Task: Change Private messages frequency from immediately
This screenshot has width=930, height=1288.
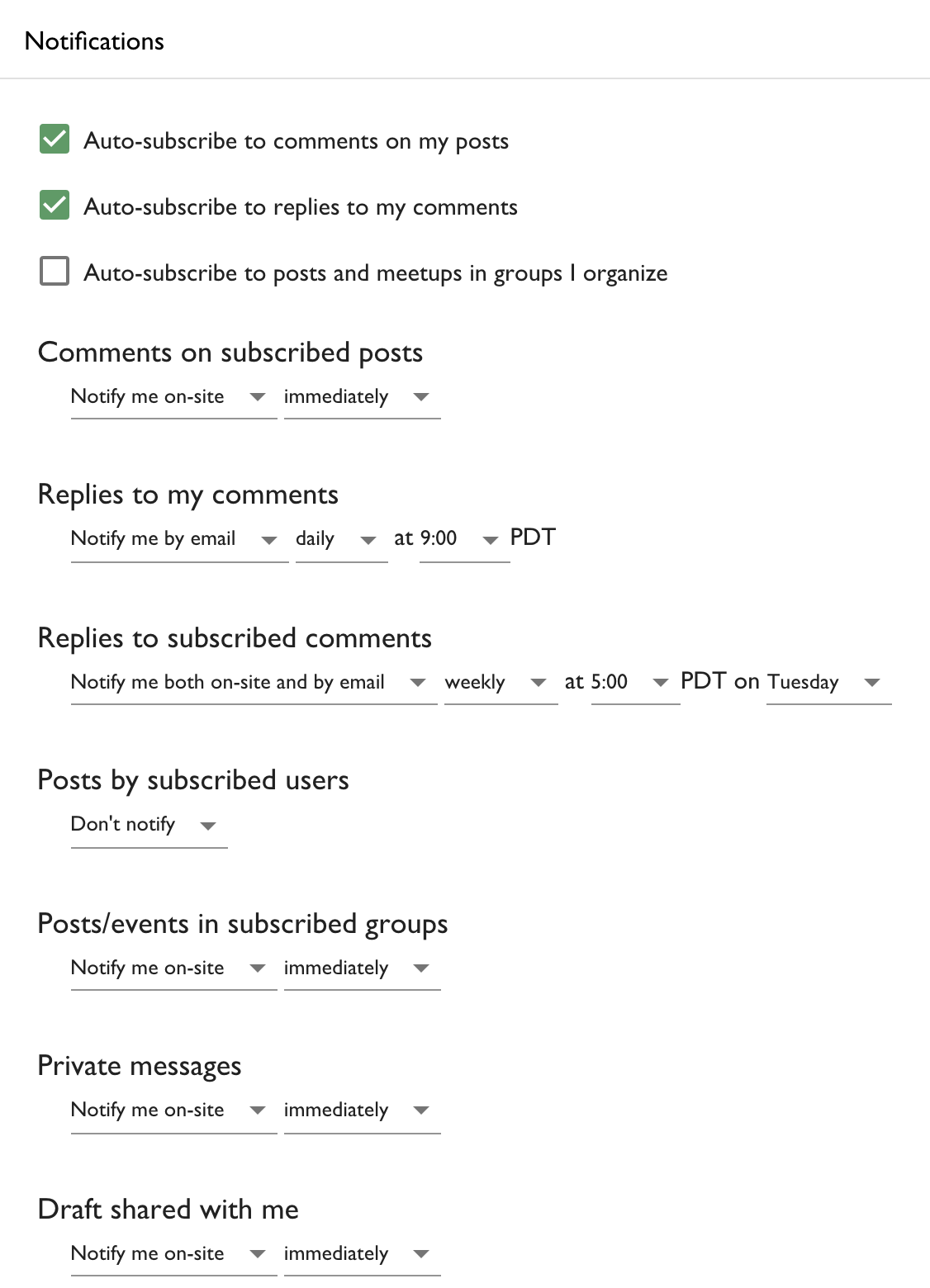Action: 361,1110
